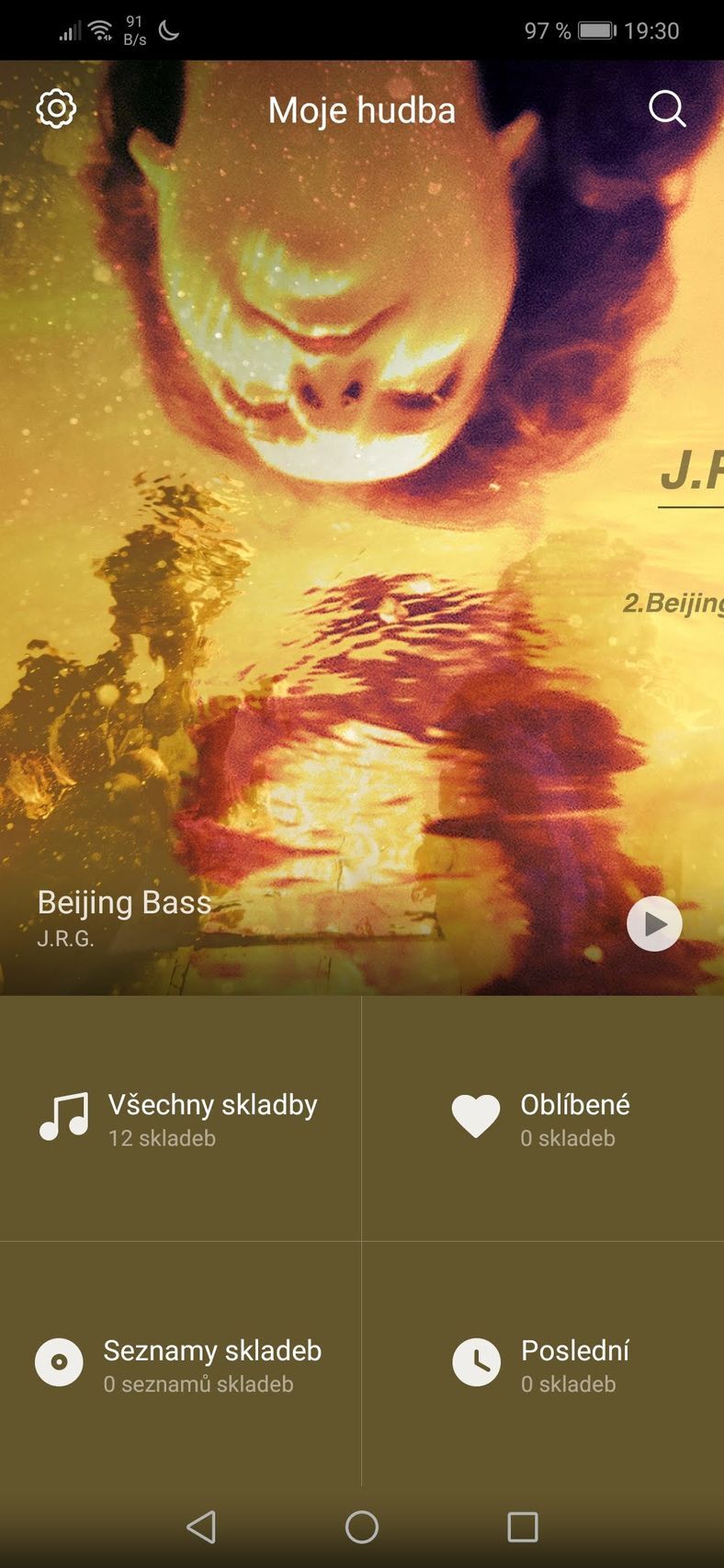Go back with the system back button
Viewport: 724px width, 1568px height.
pyautogui.click(x=201, y=1527)
